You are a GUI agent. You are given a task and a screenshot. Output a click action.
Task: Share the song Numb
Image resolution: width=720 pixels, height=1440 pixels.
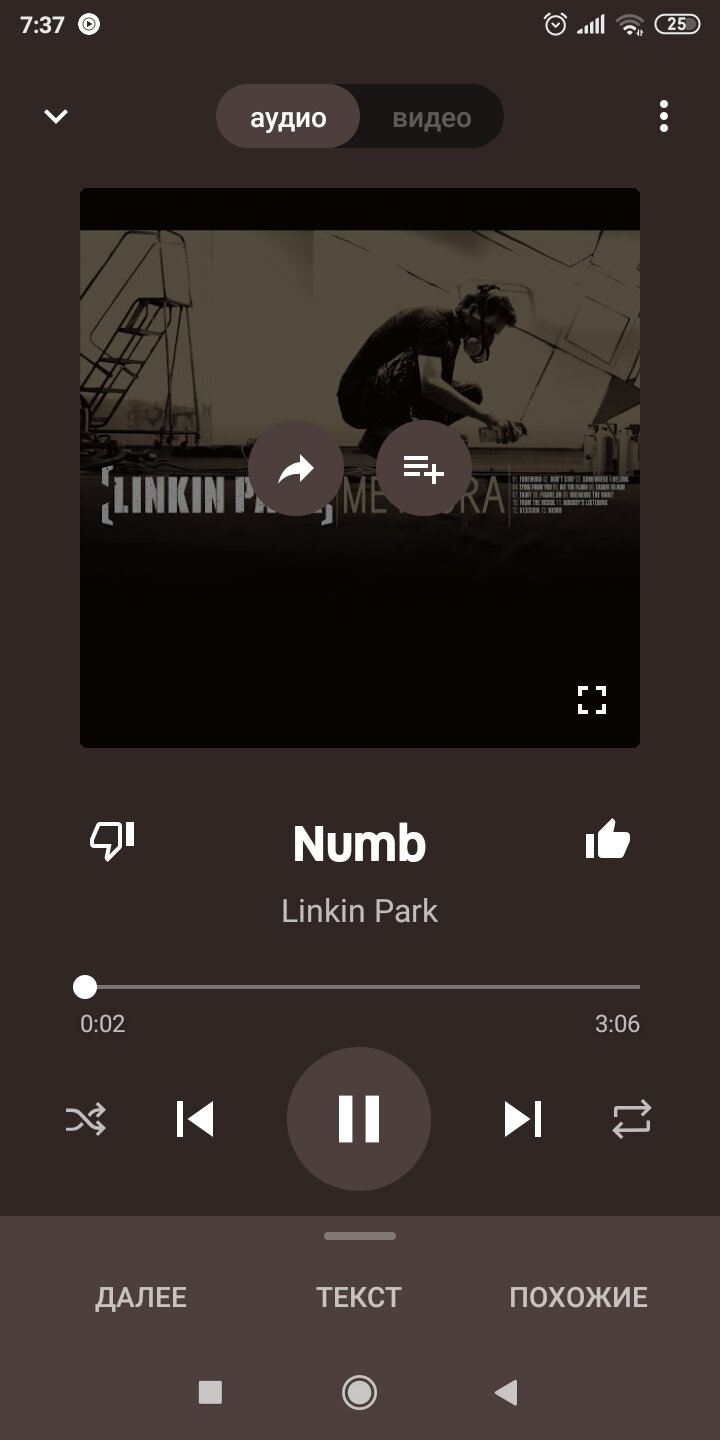click(296, 468)
